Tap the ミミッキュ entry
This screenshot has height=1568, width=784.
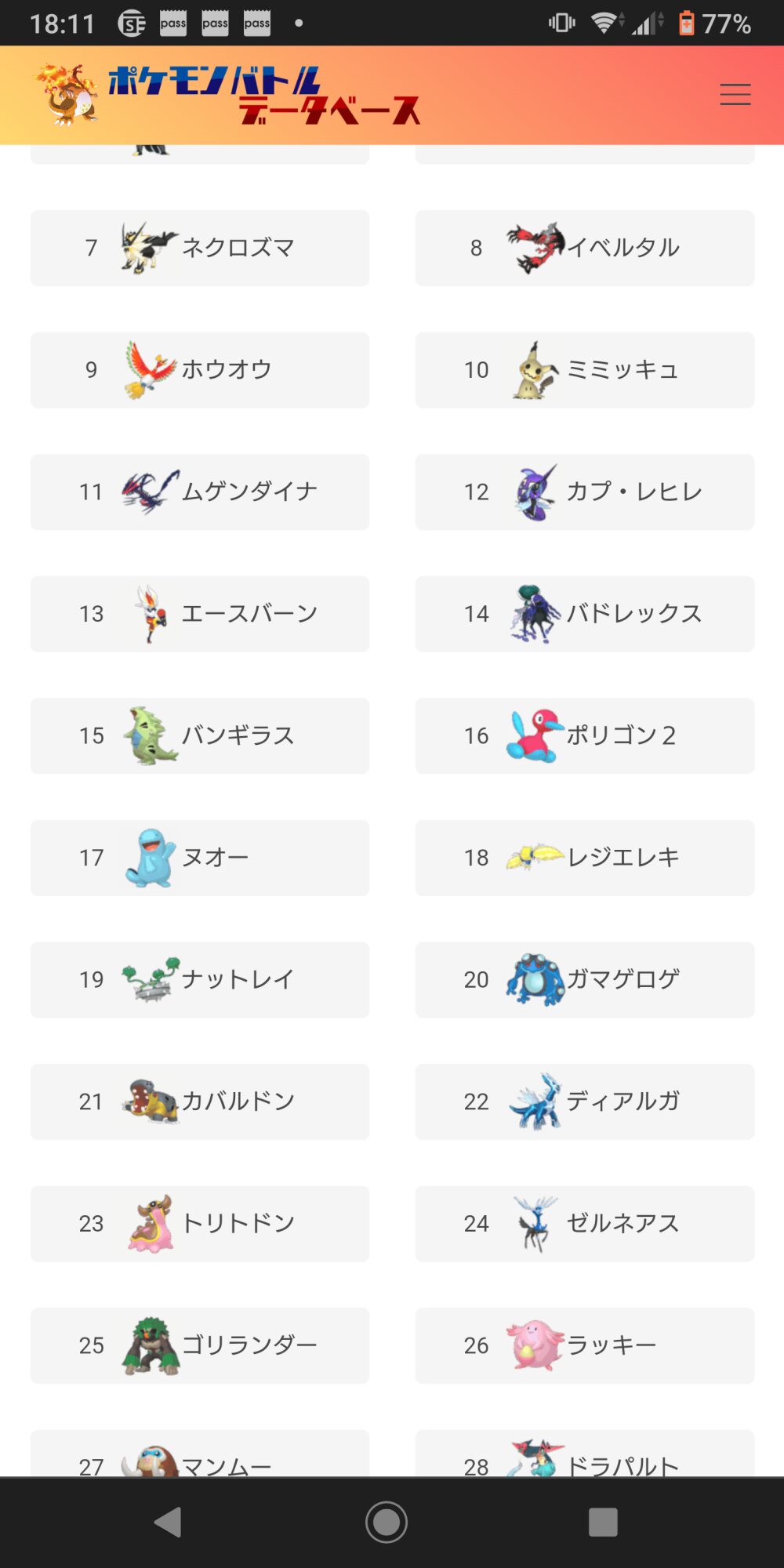[x=584, y=370]
